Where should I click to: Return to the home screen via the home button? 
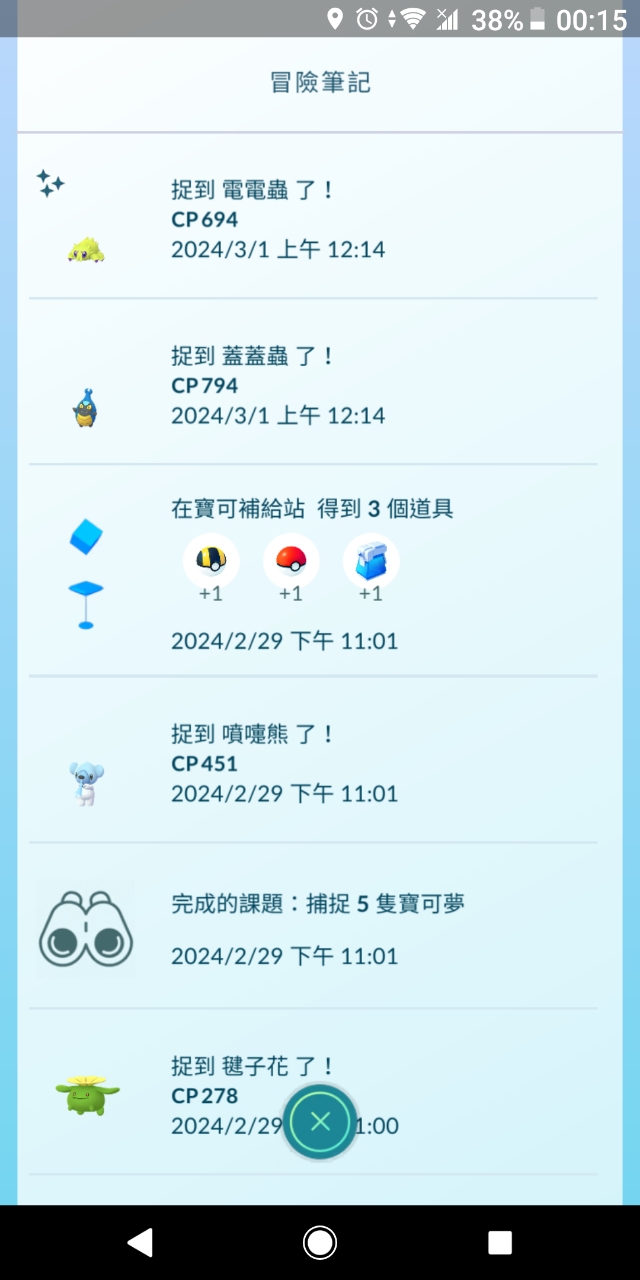coord(320,1242)
